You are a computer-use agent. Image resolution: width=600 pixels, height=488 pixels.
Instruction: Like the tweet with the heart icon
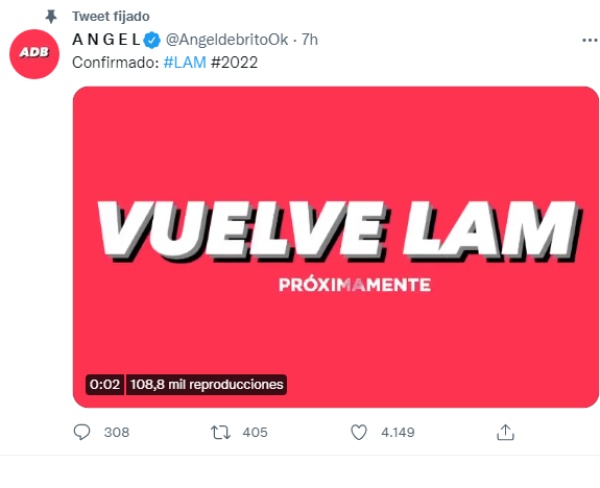coord(361,432)
